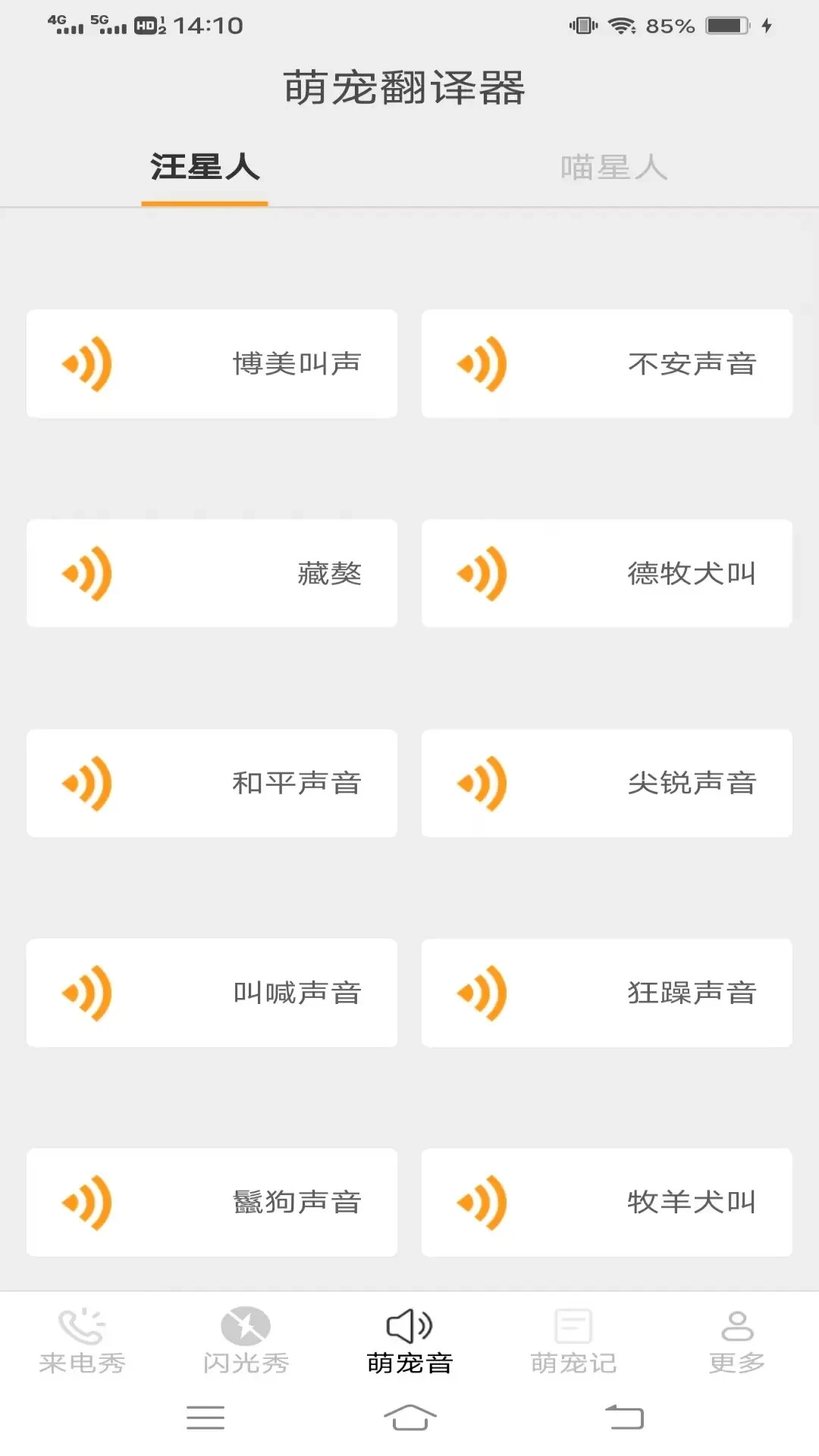Play the 德牧犬叫 sound
The image size is (819, 1456).
(607, 573)
